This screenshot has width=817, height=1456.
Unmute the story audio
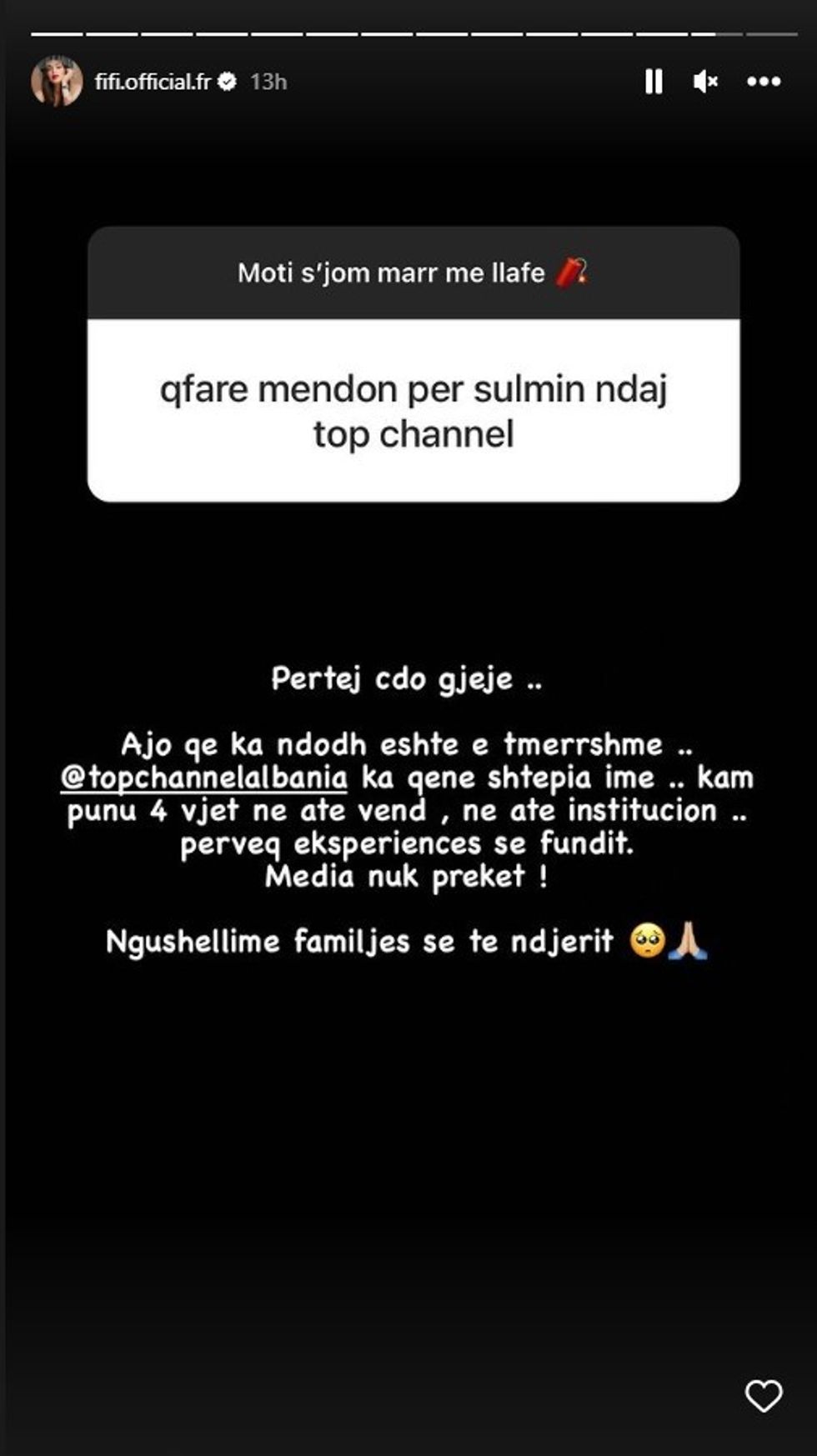click(705, 82)
